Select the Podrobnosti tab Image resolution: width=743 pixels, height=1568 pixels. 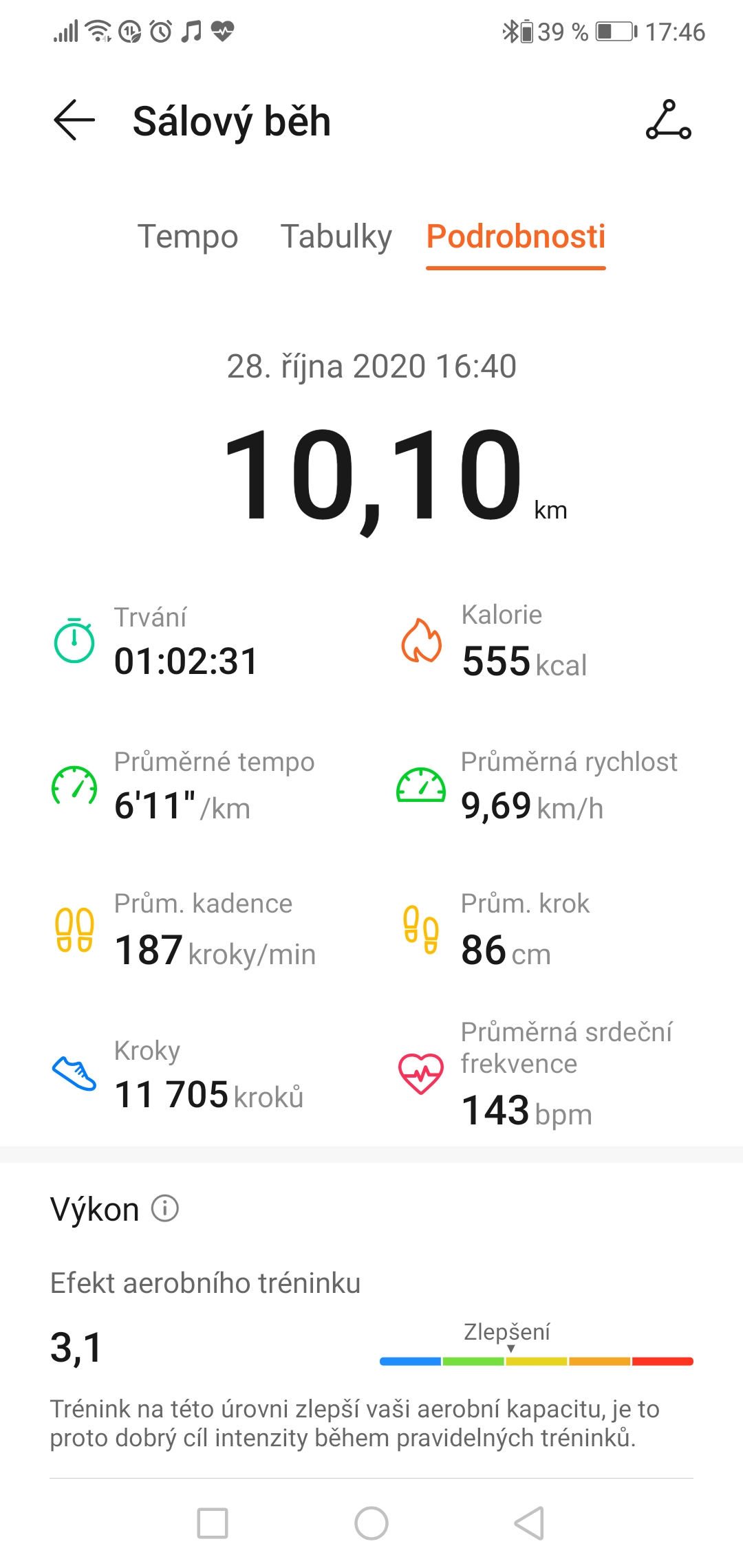(516, 237)
